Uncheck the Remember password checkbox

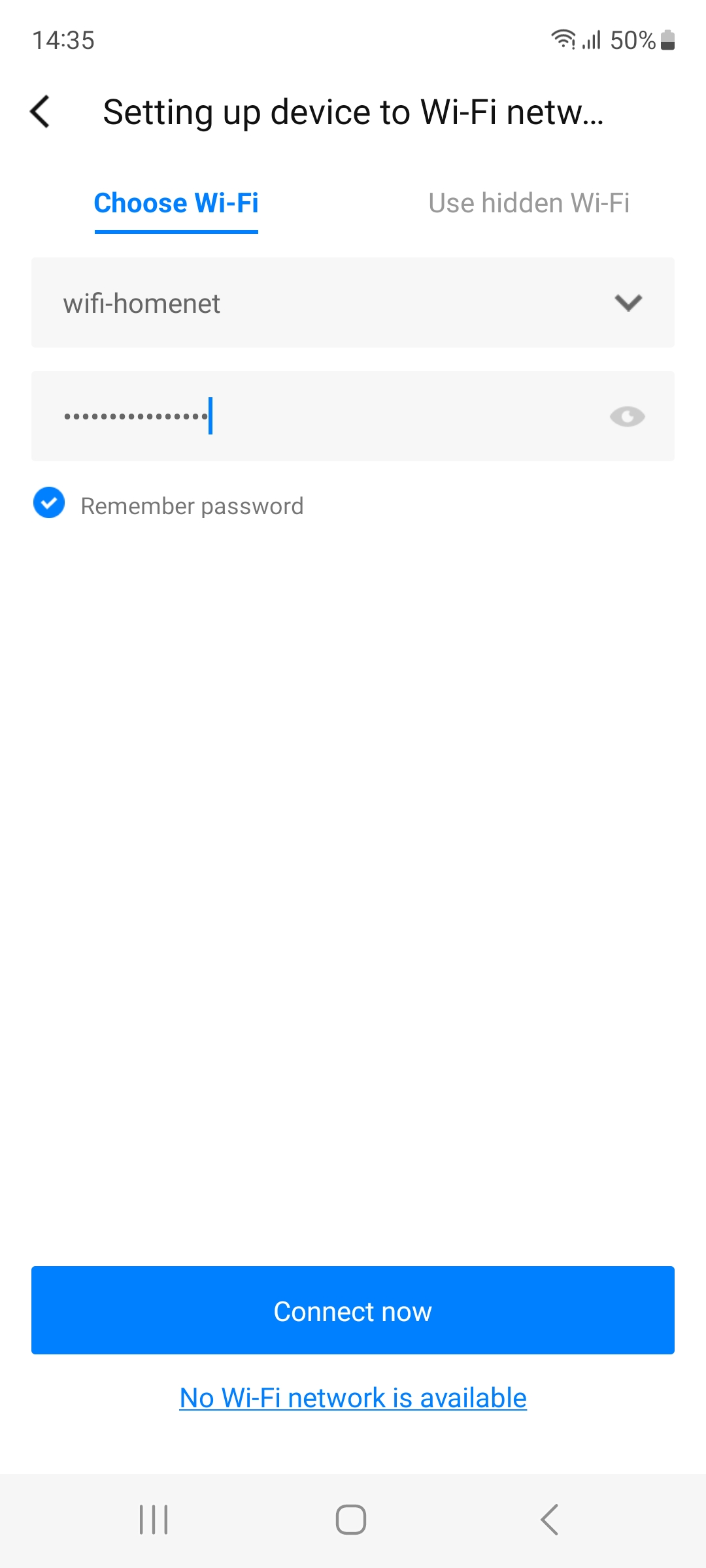pos(49,503)
